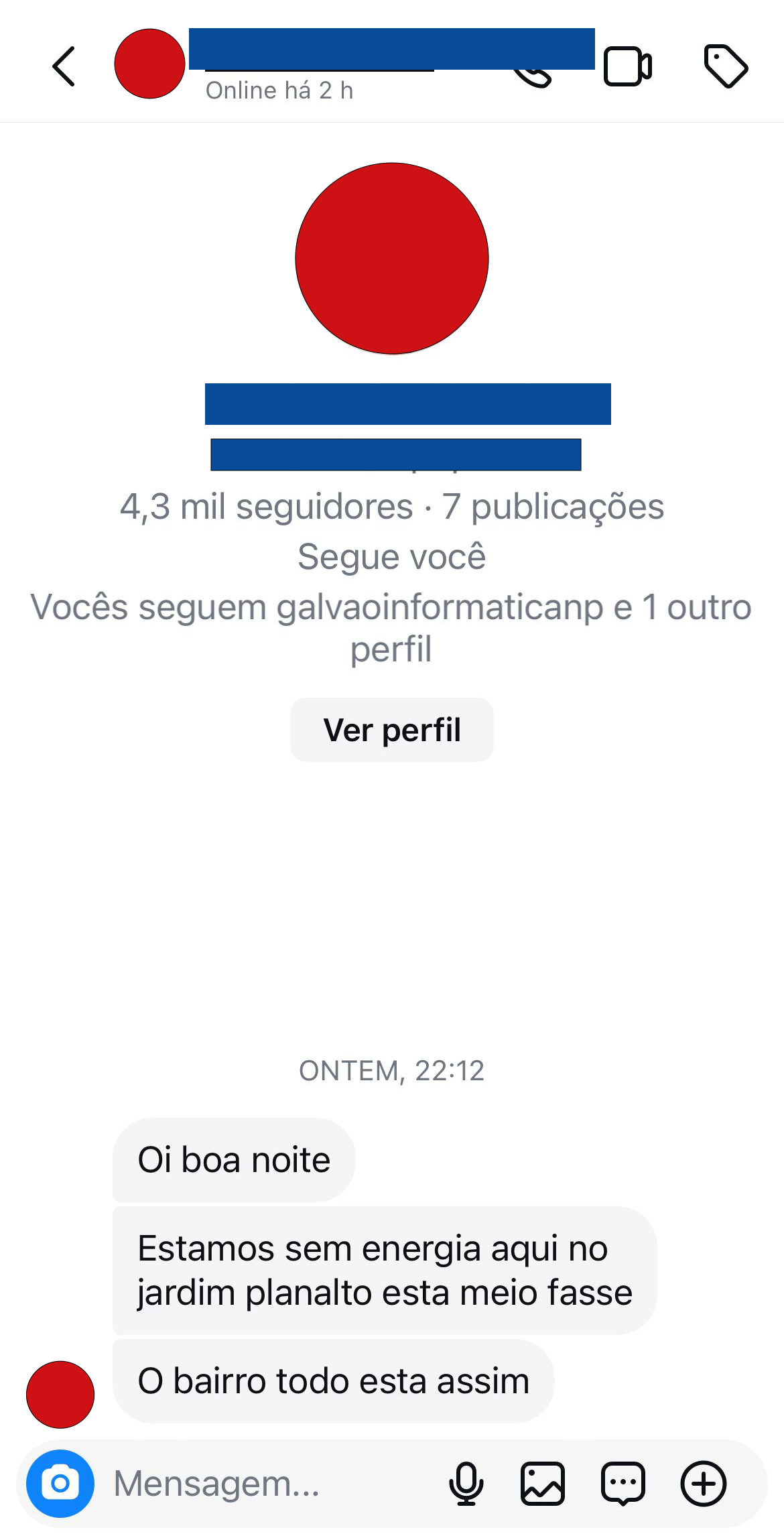Tap the Ver perfil button

pos(391,730)
